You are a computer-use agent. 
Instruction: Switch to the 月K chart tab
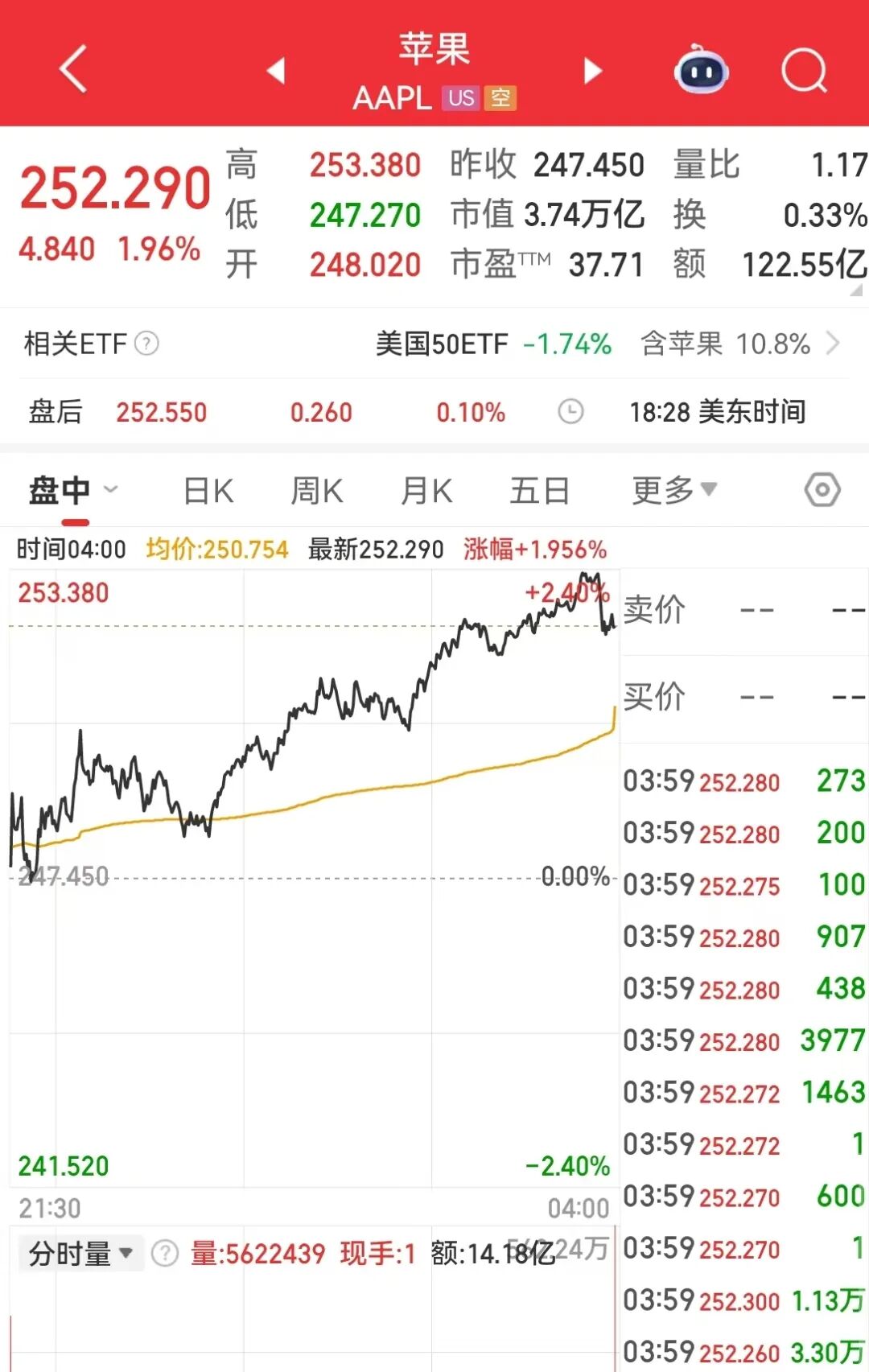pos(426,490)
